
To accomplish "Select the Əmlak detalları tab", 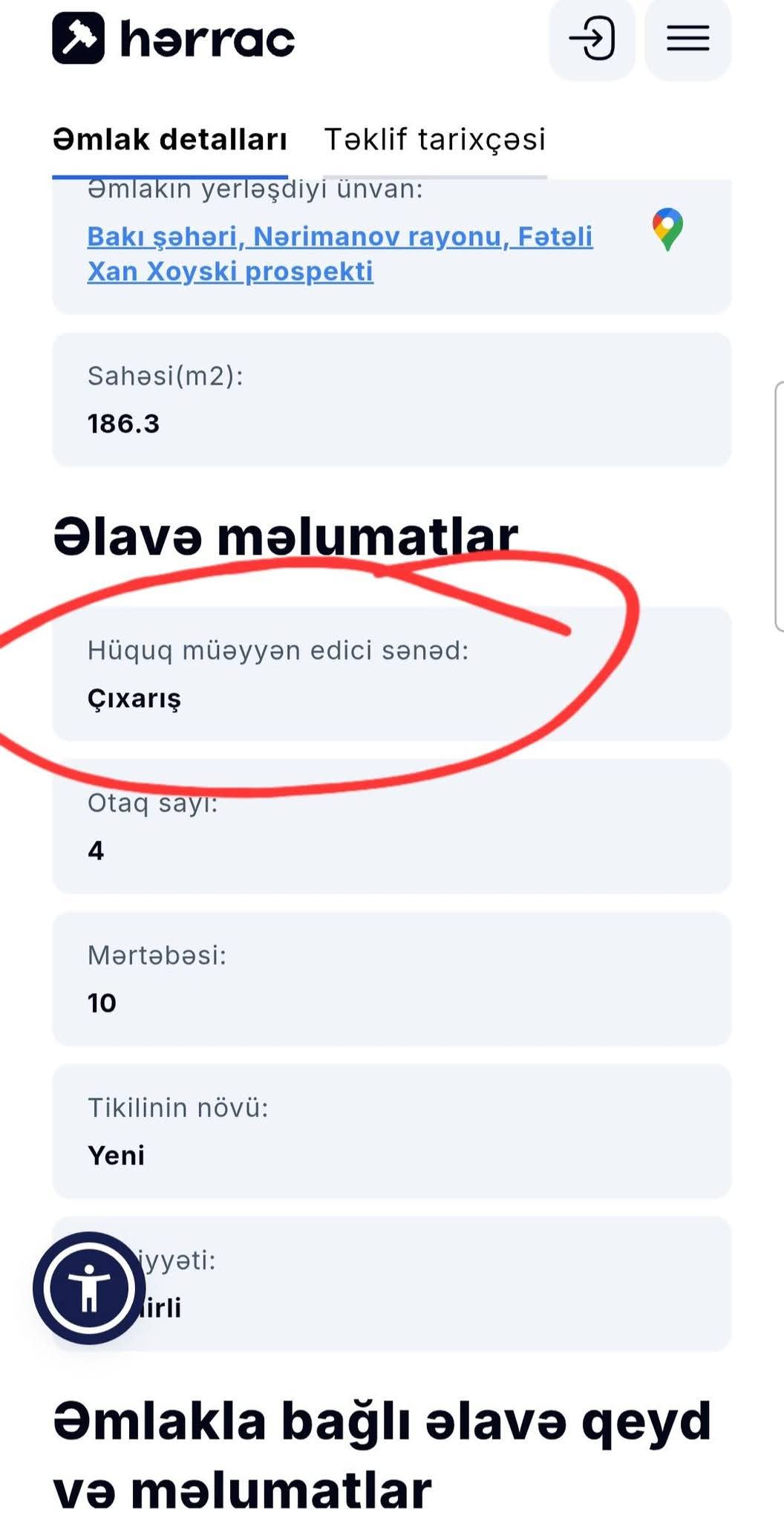I will click(170, 140).
